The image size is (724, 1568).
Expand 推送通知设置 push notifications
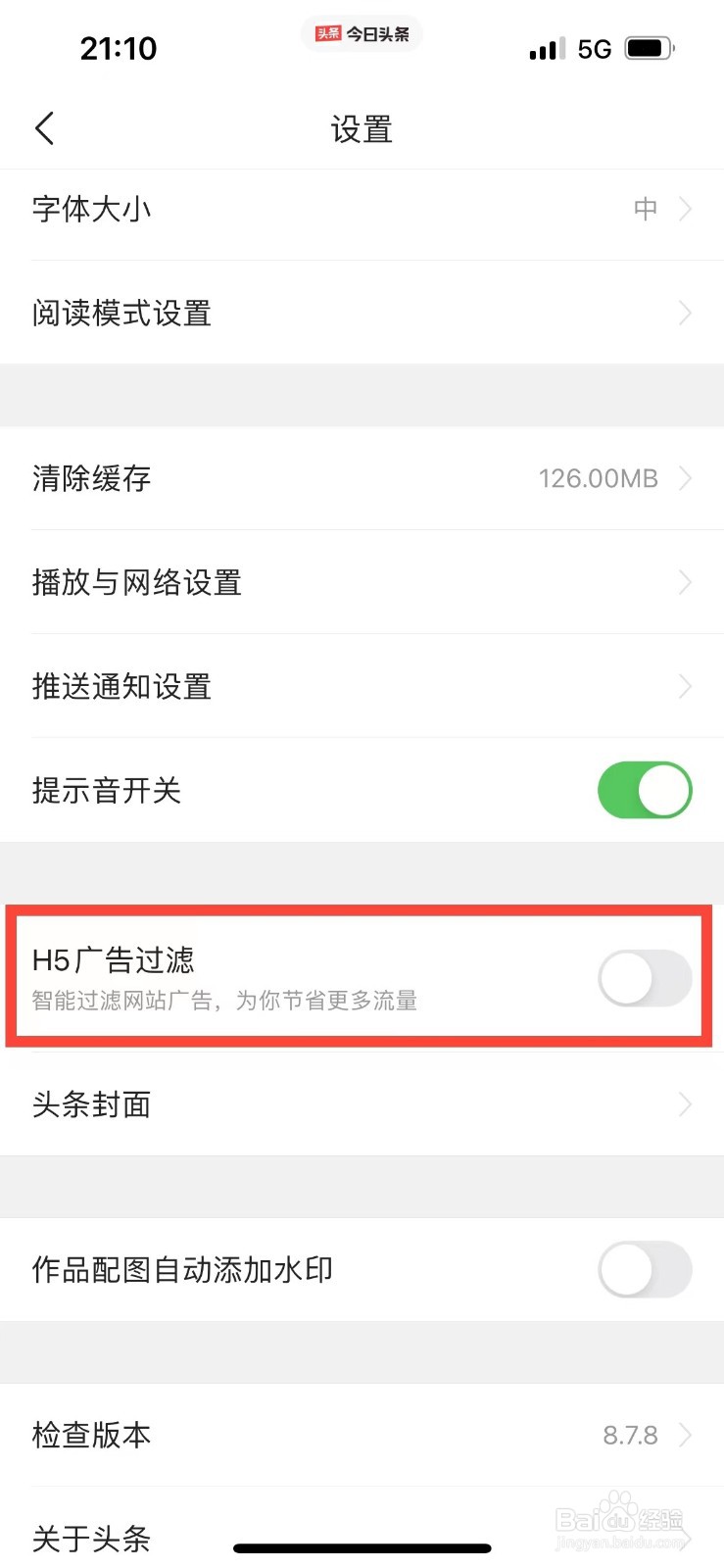point(362,686)
